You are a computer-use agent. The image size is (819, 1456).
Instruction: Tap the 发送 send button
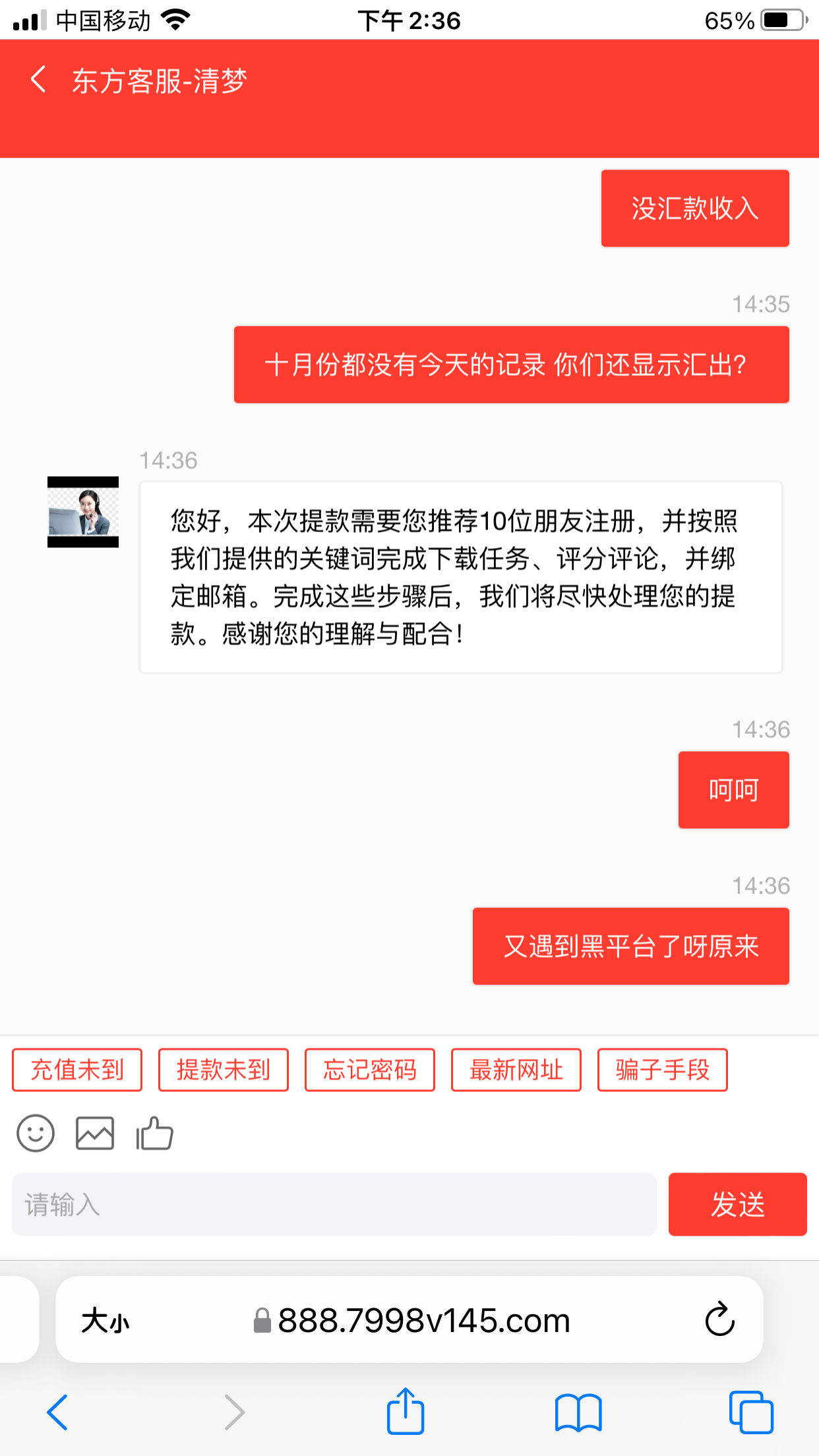click(x=737, y=1204)
